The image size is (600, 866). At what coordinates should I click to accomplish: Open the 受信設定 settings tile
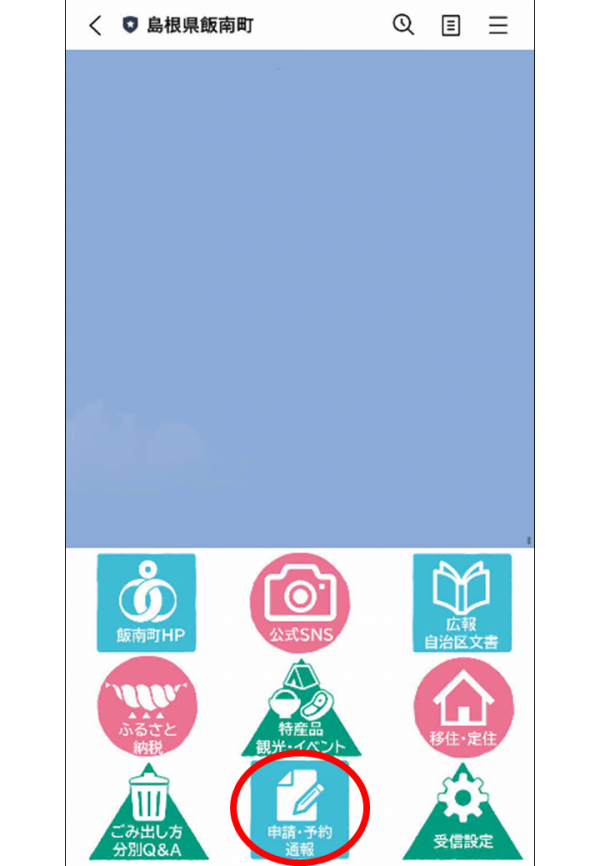pyautogui.click(x=462, y=815)
